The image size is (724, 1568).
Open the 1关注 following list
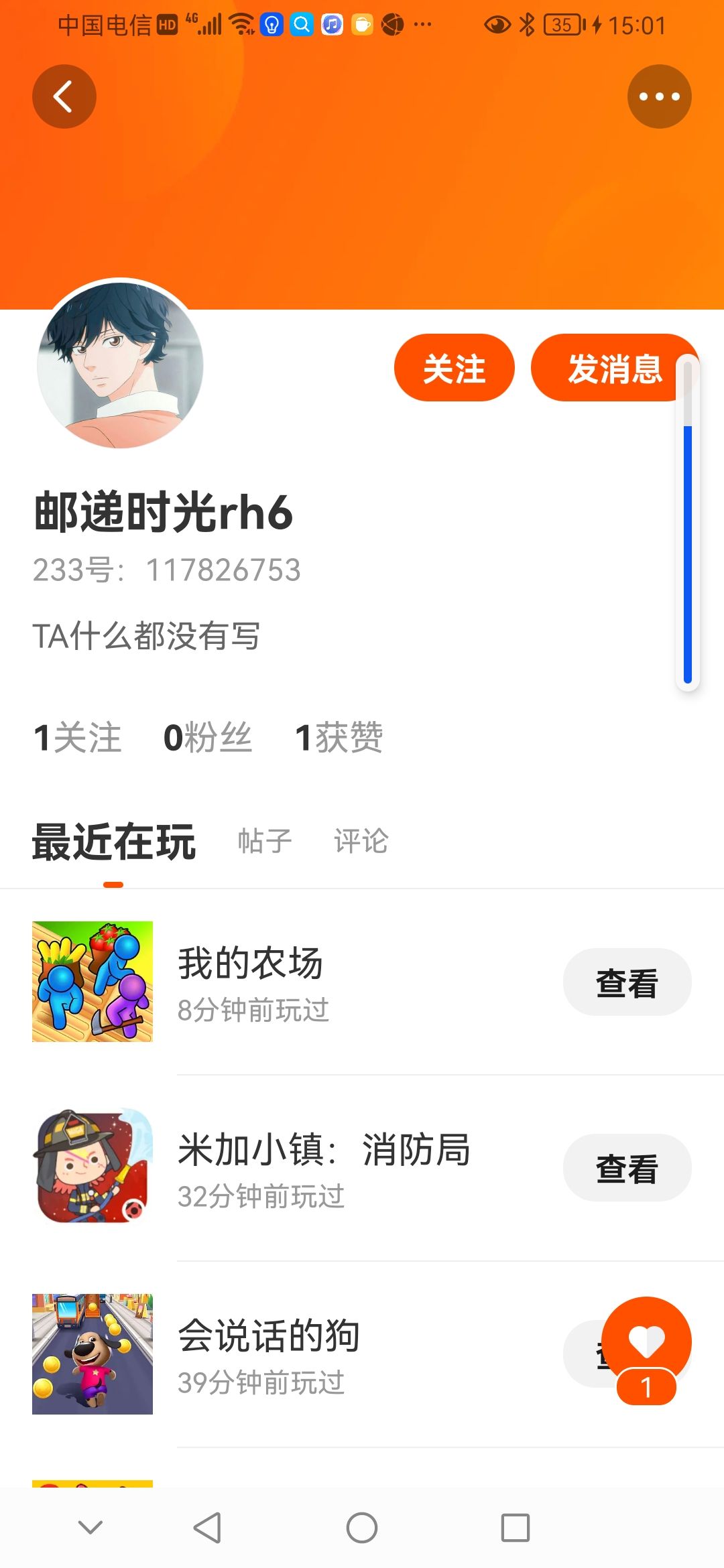(78, 737)
